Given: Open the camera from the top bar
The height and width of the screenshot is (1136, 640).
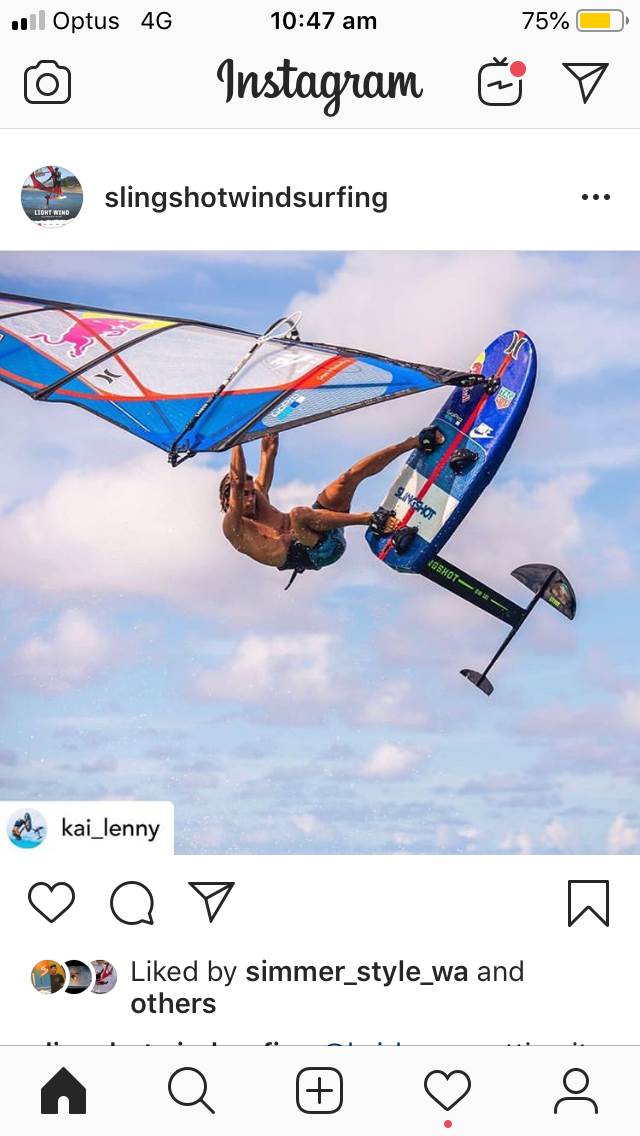Looking at the screenshot, I should [x=47, y=83].
